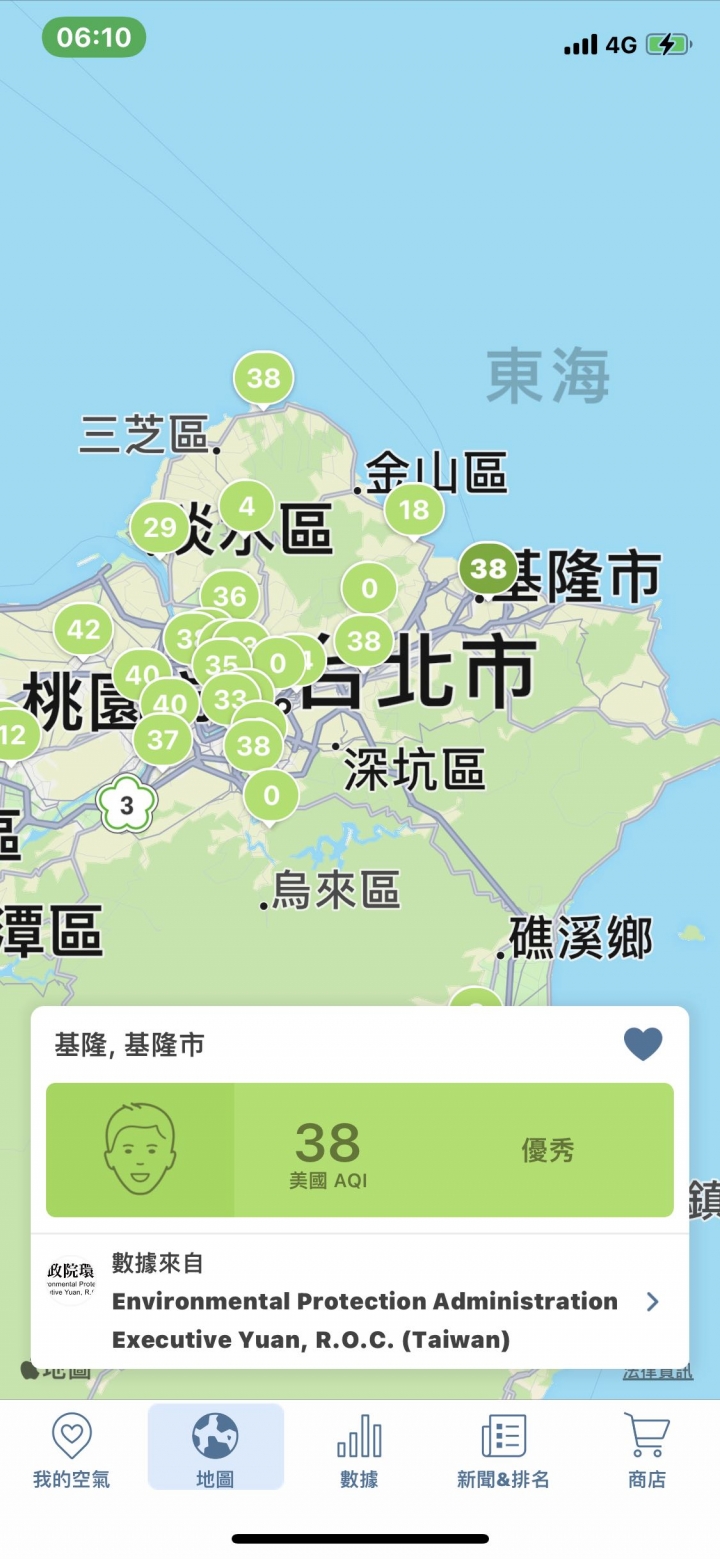Open the AQI 36 station marker
The height and width of the screenshot is (1559, 720).
tap(229, 597)
